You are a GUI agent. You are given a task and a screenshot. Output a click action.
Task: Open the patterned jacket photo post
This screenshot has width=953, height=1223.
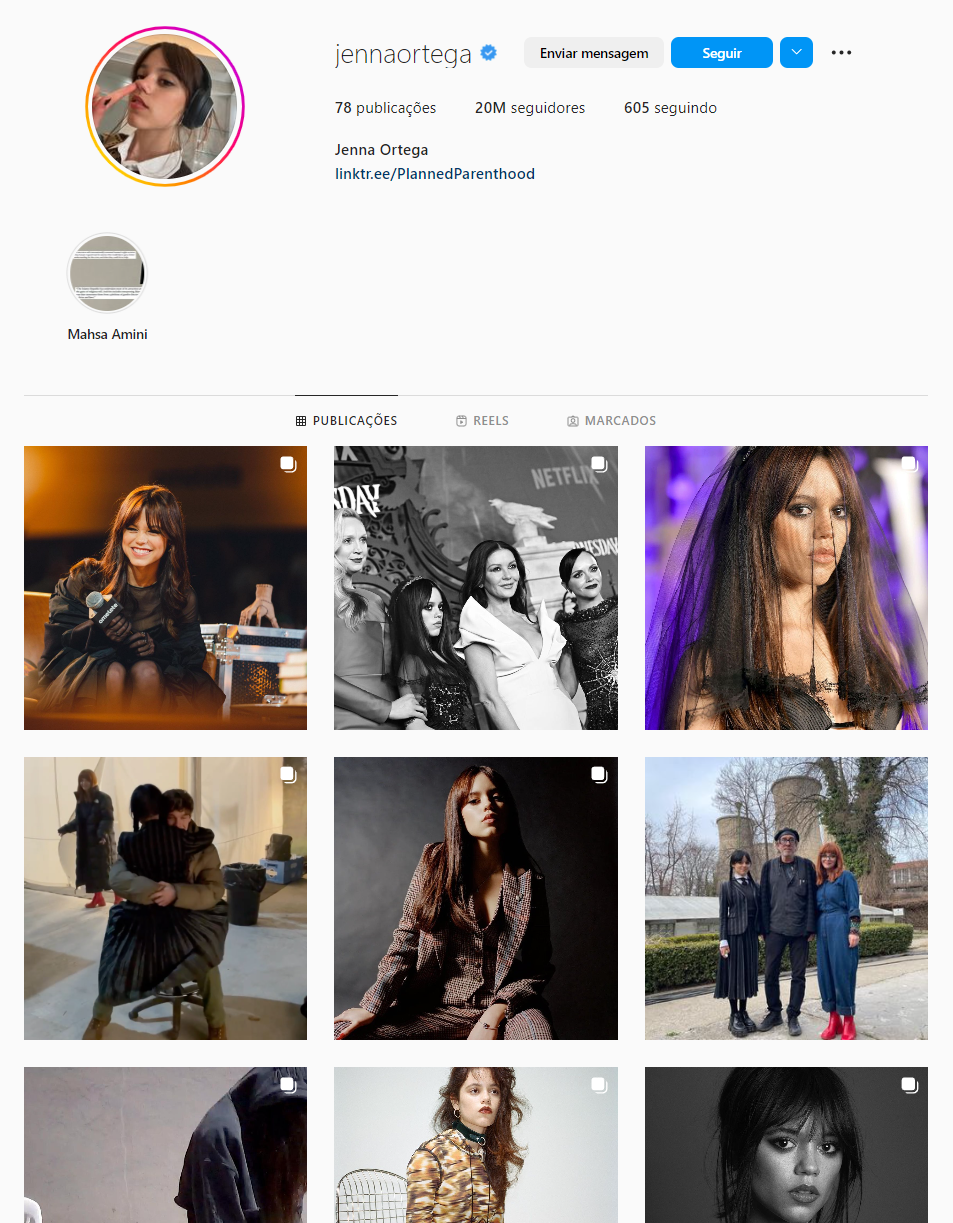point(475,1145)
